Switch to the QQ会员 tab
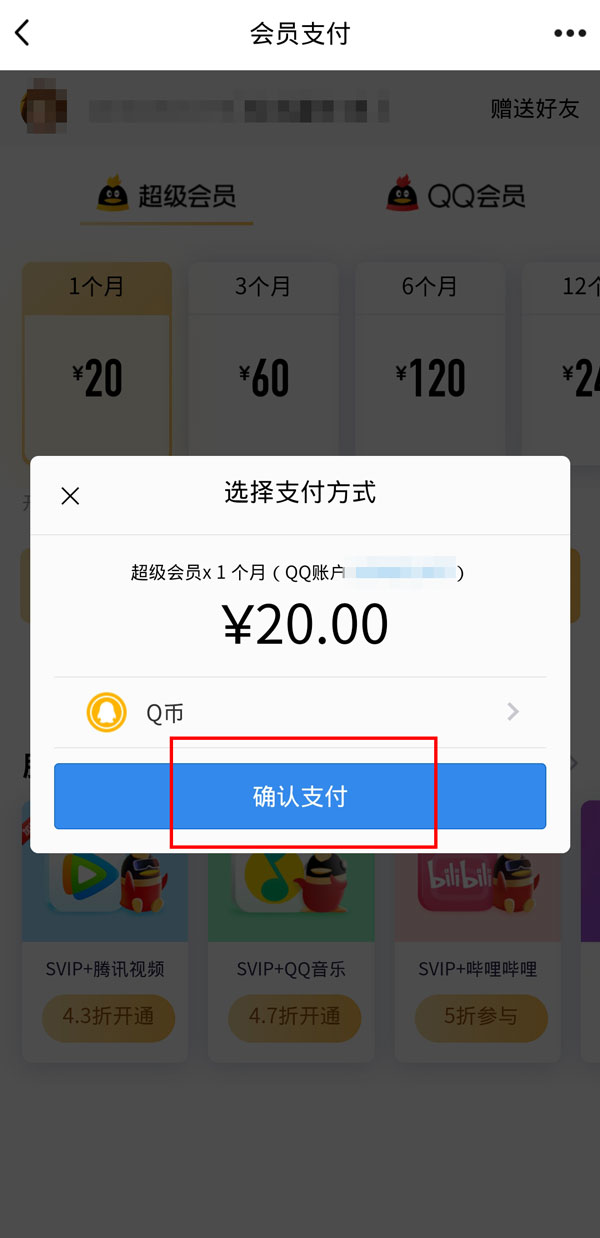Image resolution: width=600 pixels, height=1238 pixels. [x=456, y=195]
